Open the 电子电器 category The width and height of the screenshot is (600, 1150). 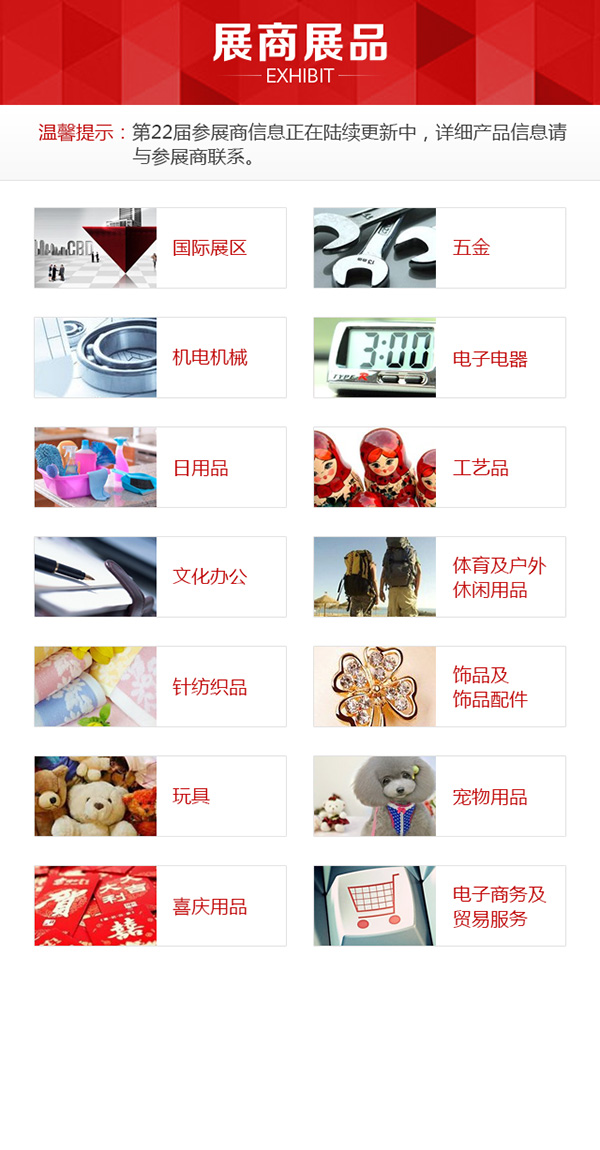point(440,358)
